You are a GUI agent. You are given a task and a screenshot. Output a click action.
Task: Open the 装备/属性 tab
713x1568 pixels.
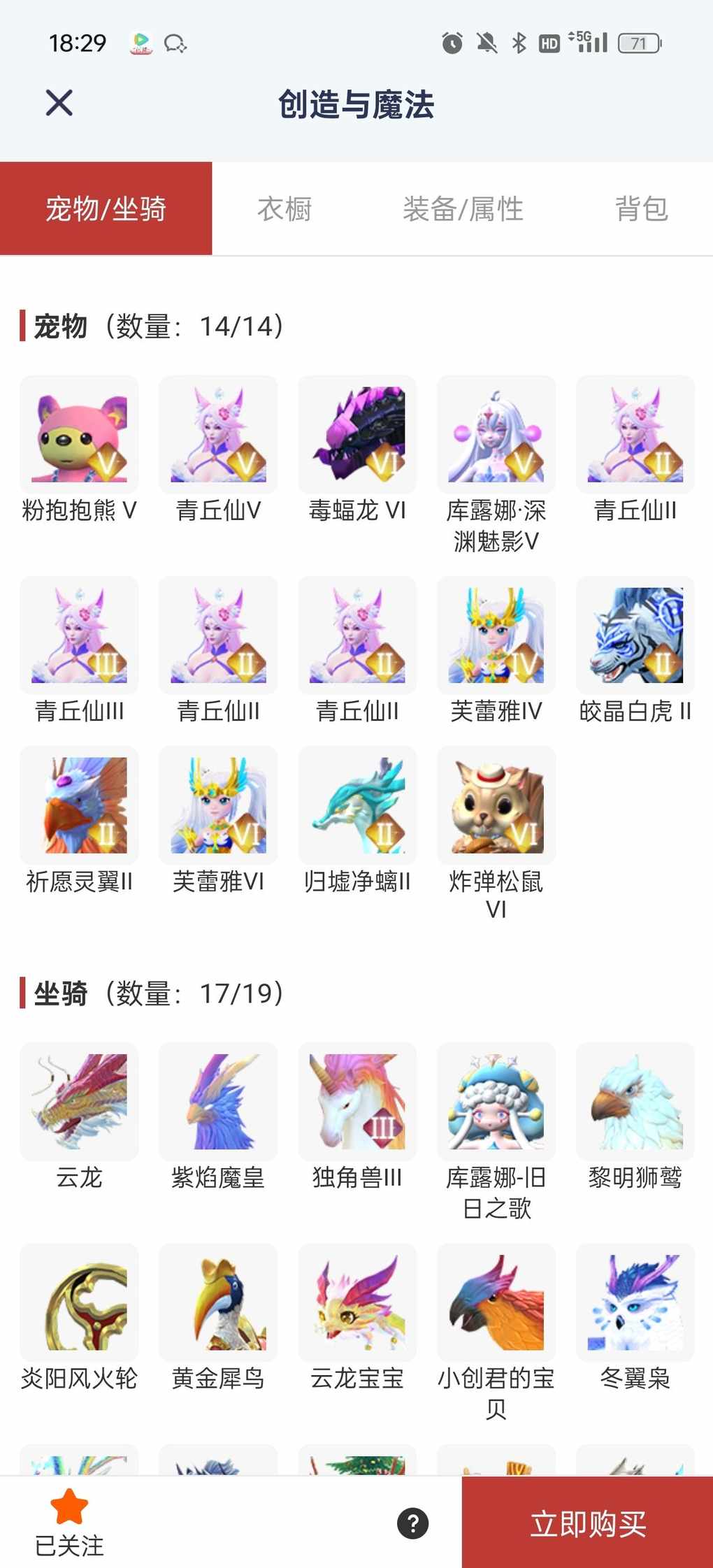463,209
